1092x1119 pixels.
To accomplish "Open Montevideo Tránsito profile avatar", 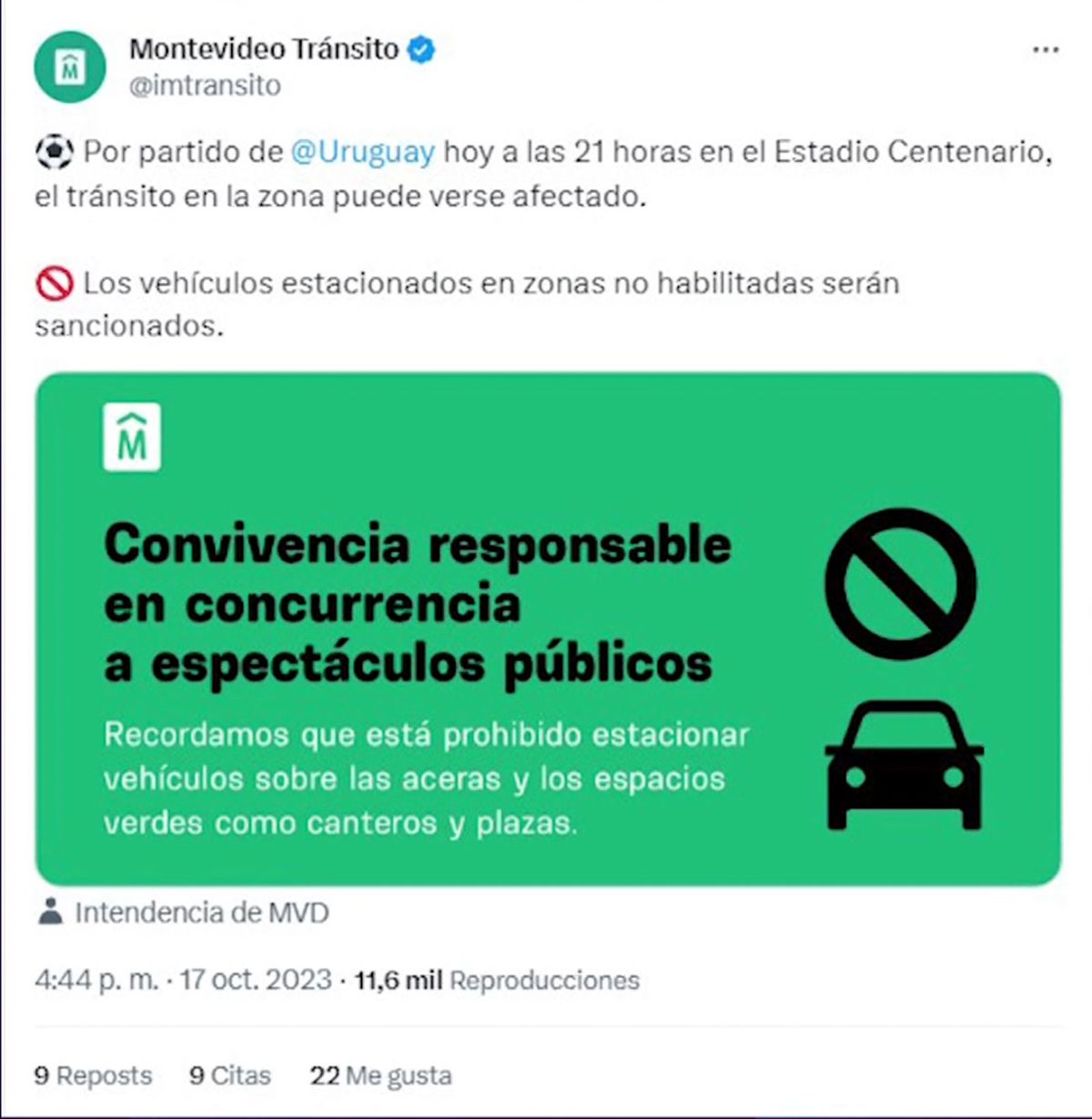I will tap(69, 66).
